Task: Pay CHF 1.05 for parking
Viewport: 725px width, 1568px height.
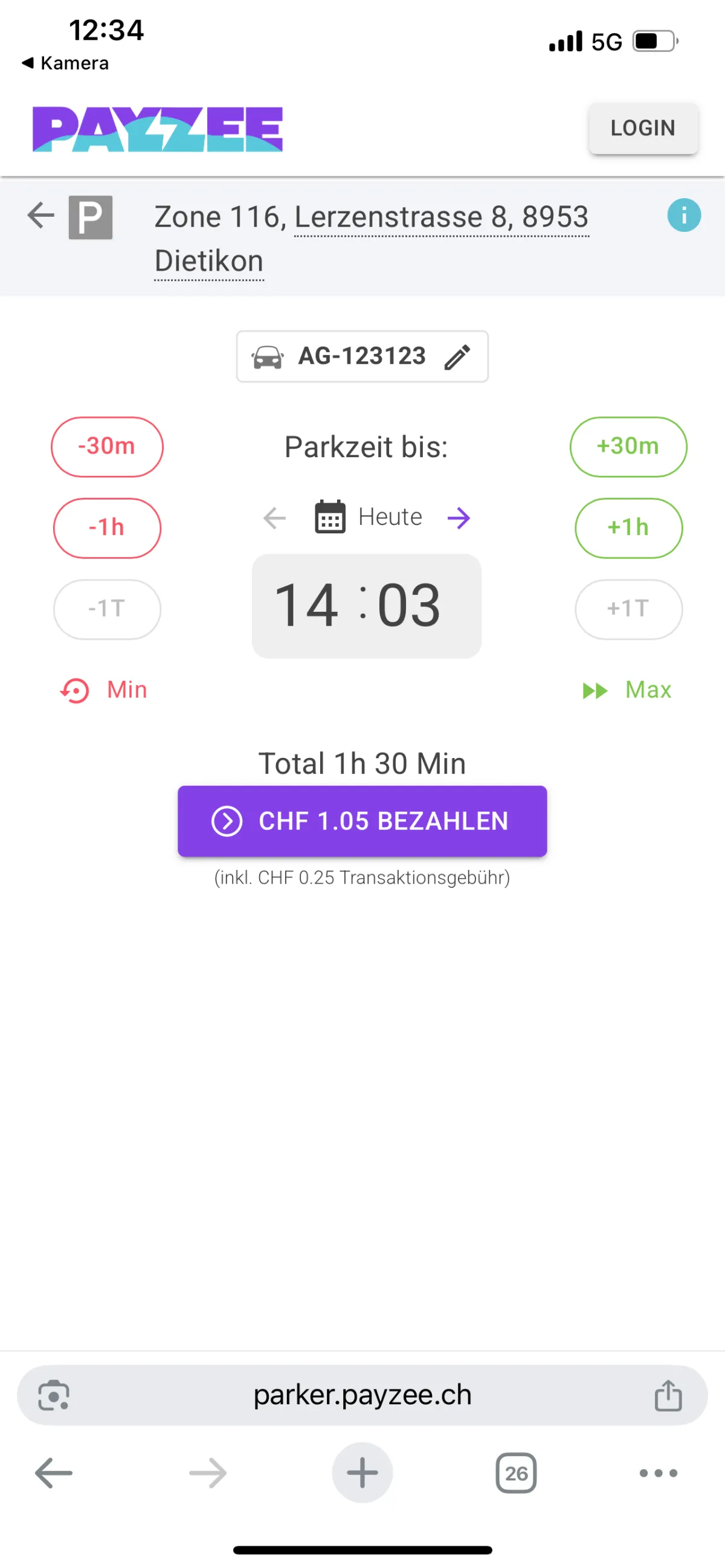Action: (362, 821)
